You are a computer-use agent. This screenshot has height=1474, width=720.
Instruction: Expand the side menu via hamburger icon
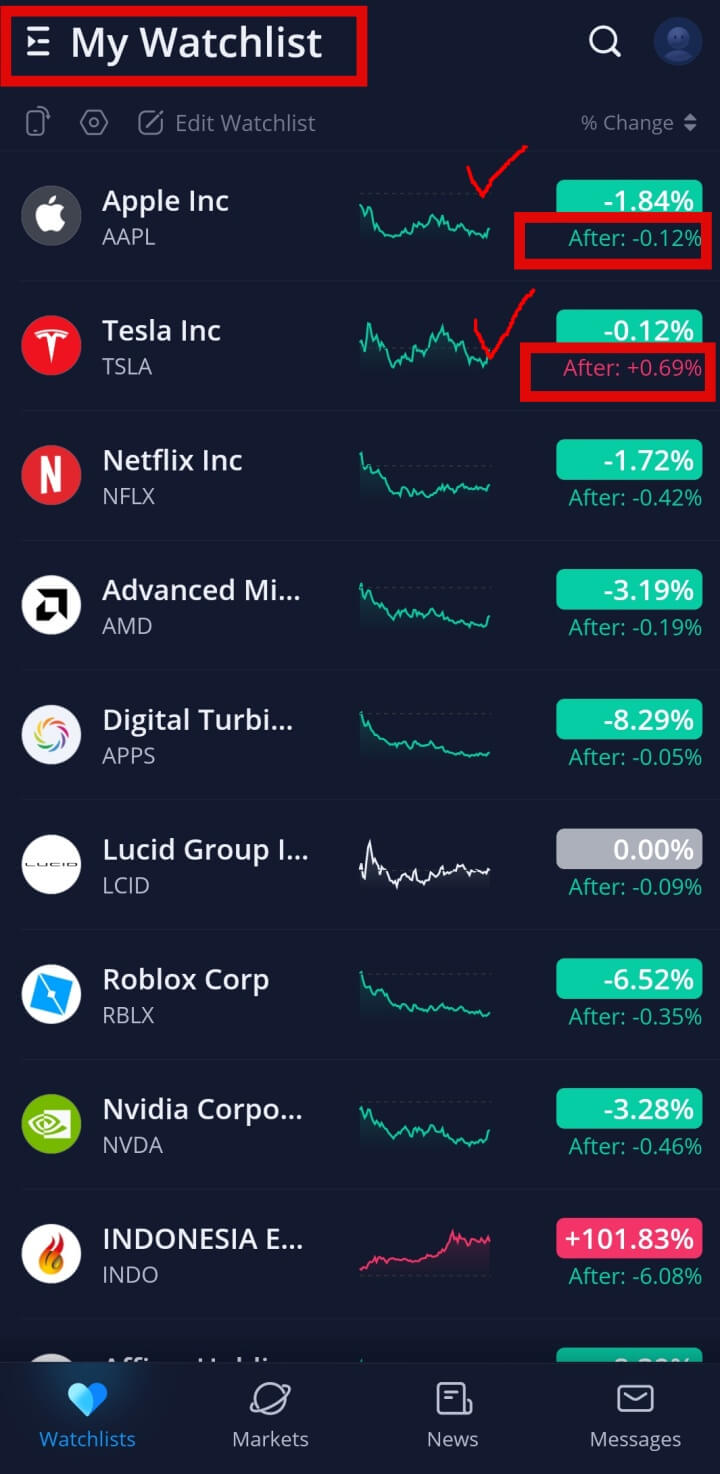37,42
